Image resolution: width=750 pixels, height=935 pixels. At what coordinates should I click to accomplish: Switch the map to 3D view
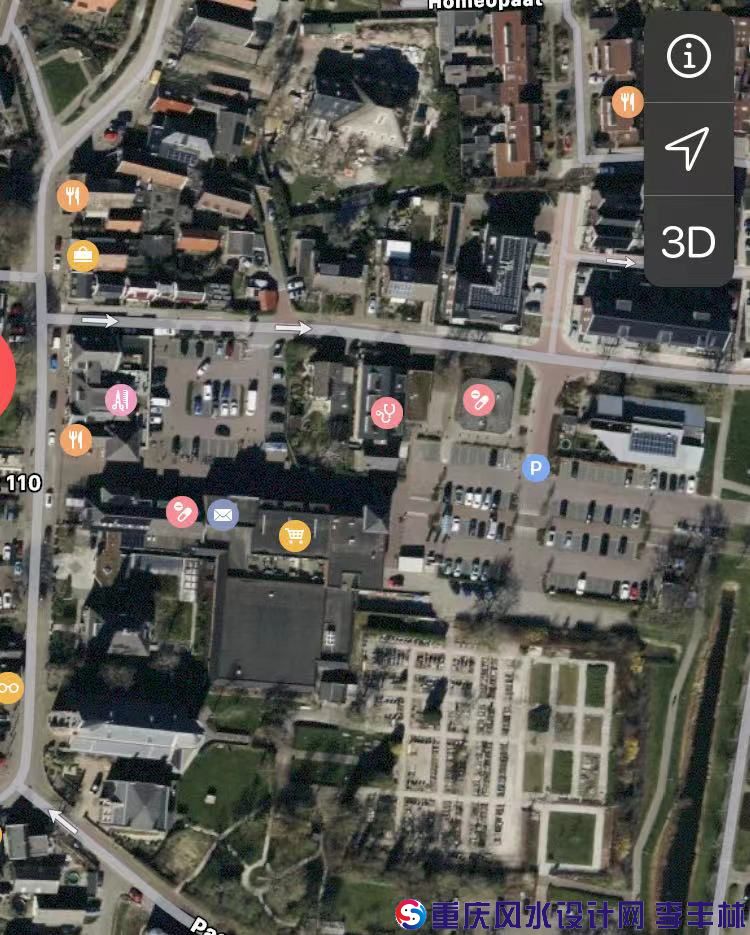pyautogui.click(x=688, y=242)
